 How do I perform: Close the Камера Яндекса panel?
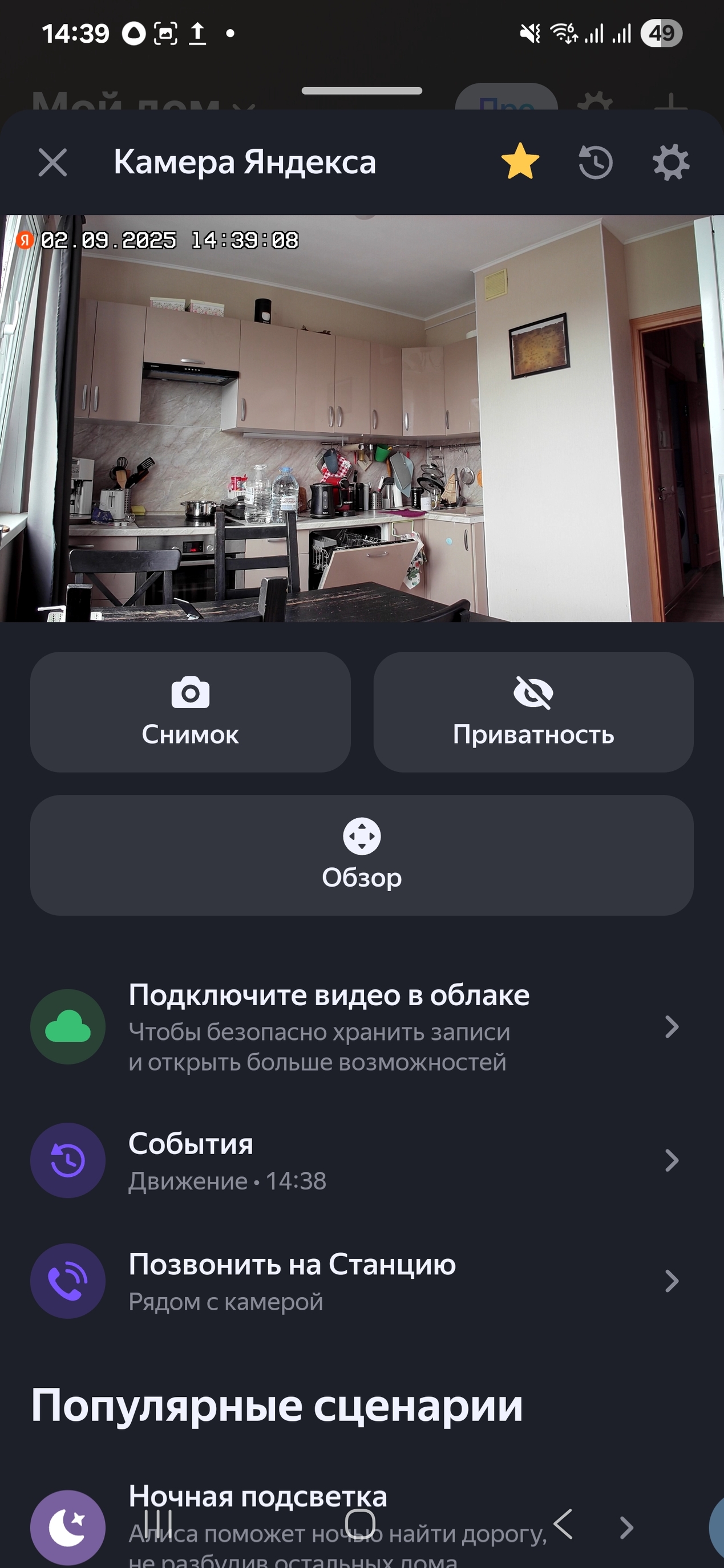point(52,163)
